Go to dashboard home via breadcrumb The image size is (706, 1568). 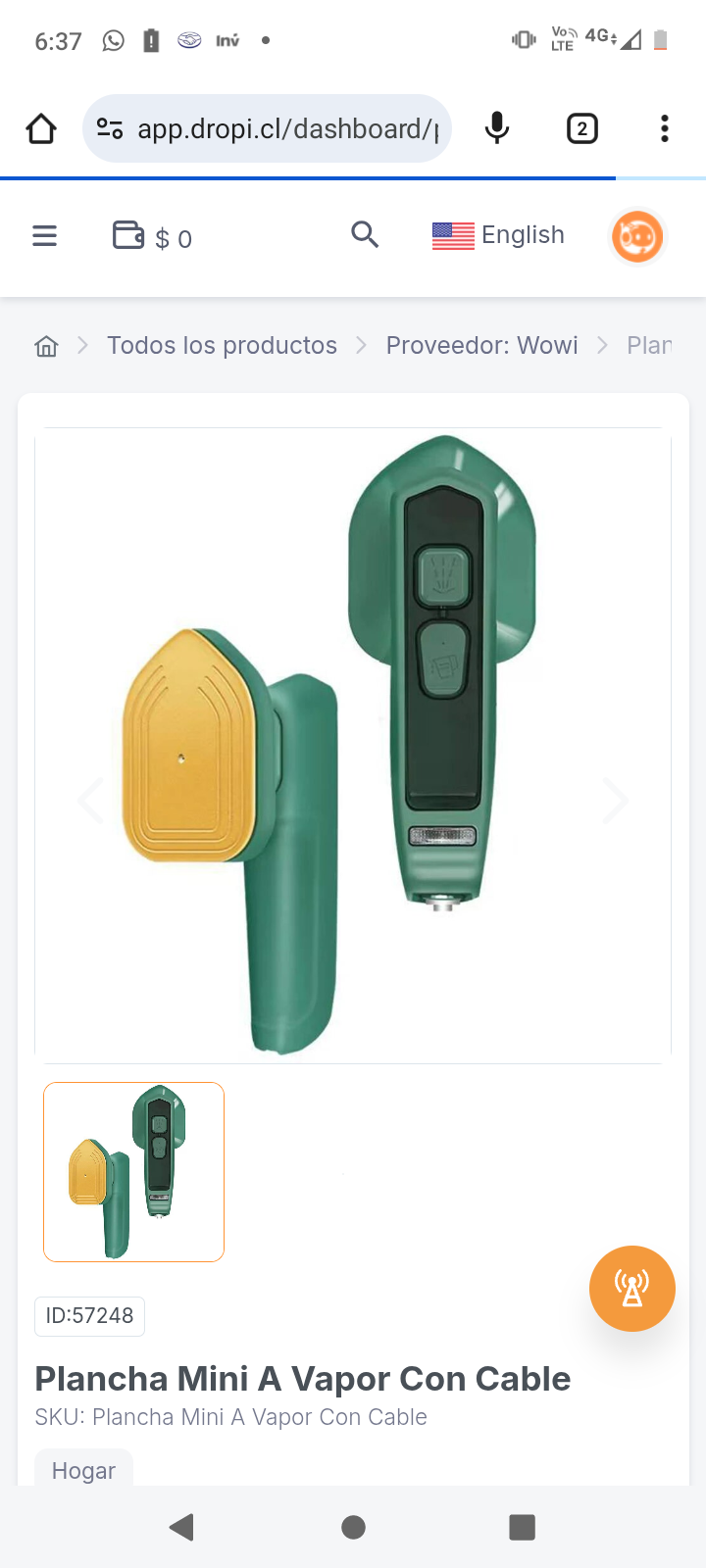click(46, 346)
